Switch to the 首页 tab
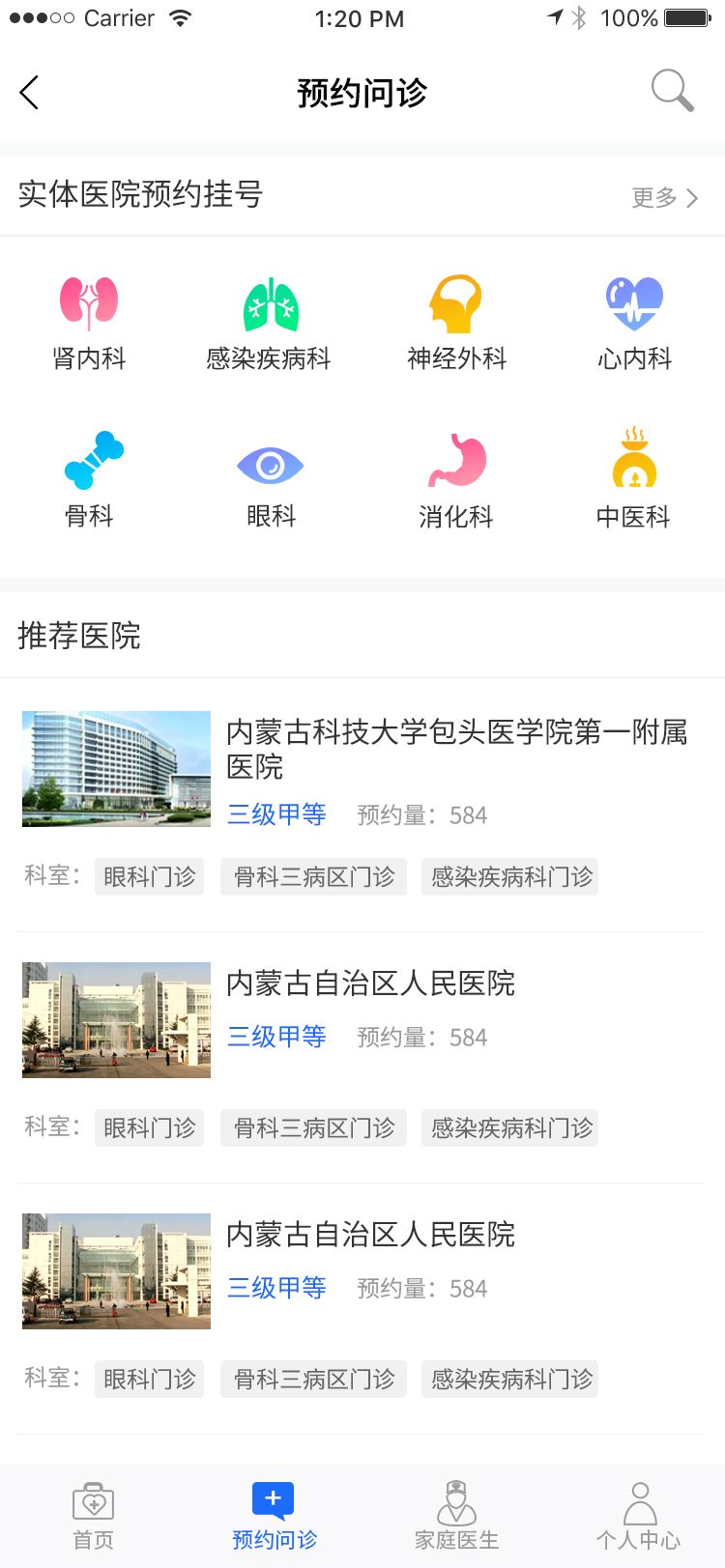This screenshot has width=725, height=1568. click(94, 1517)
